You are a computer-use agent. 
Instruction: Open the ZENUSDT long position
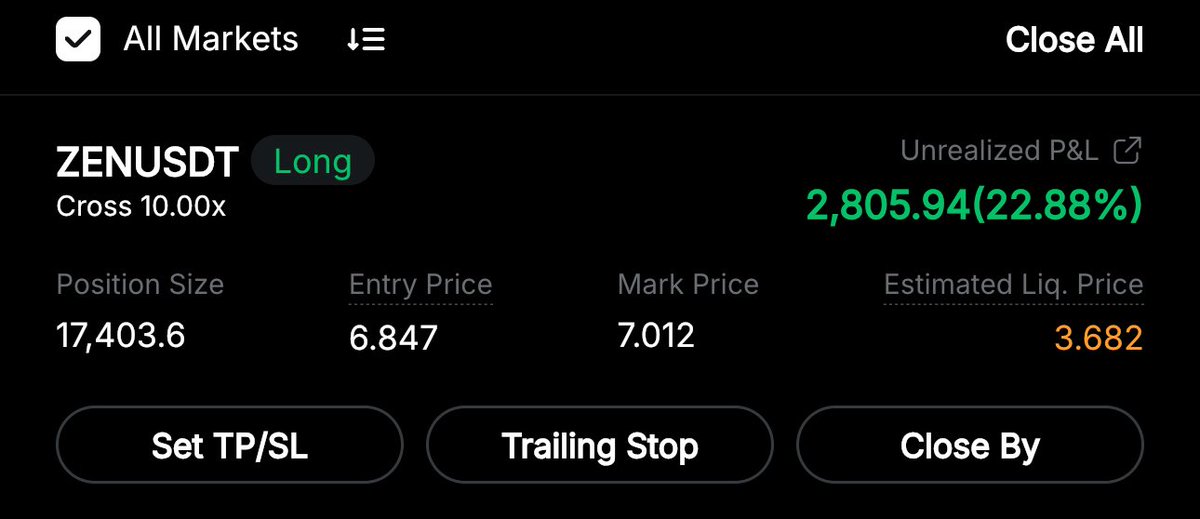(147, 162)
